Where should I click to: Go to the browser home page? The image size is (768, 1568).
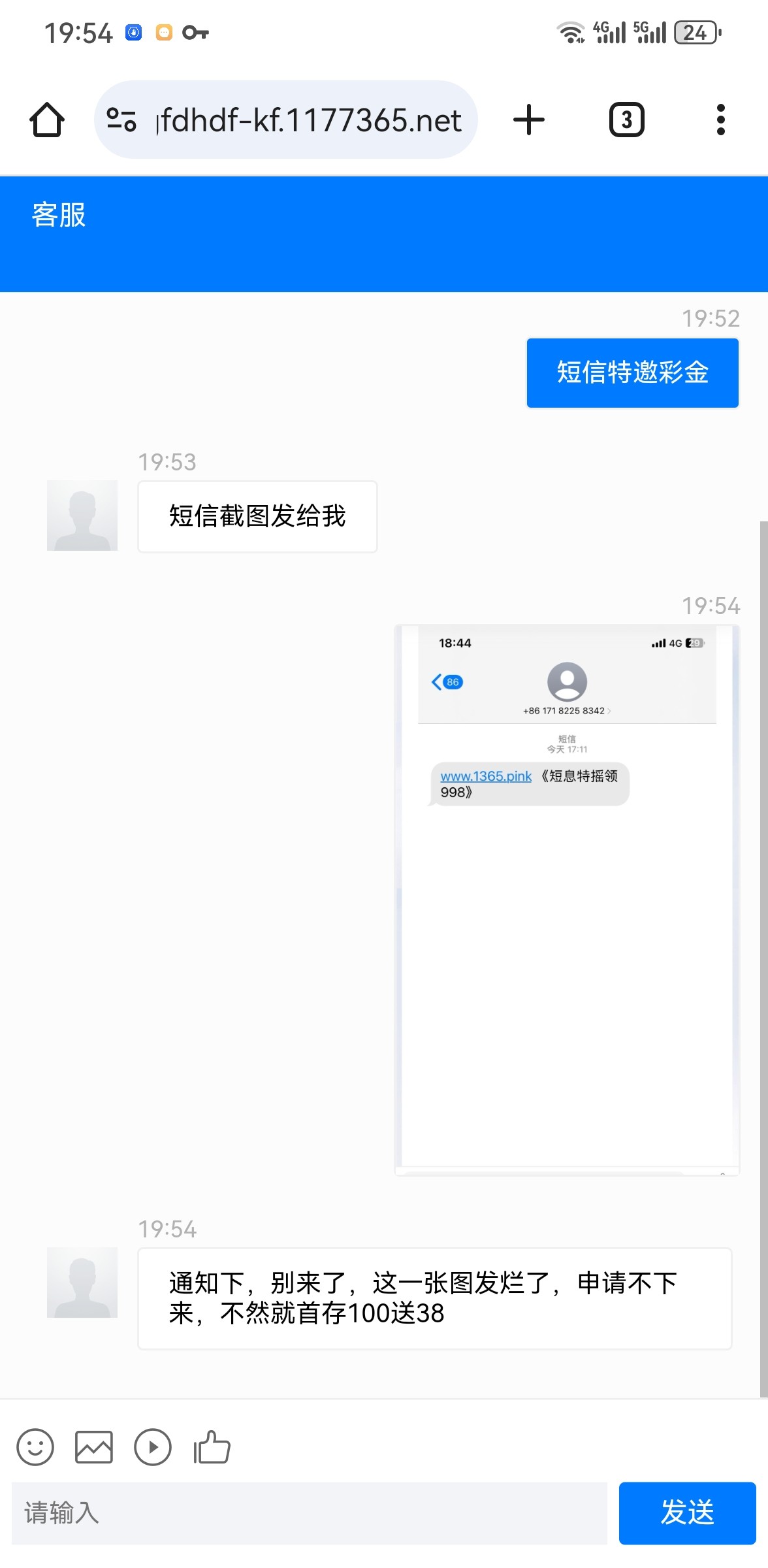tap(47, 120)
